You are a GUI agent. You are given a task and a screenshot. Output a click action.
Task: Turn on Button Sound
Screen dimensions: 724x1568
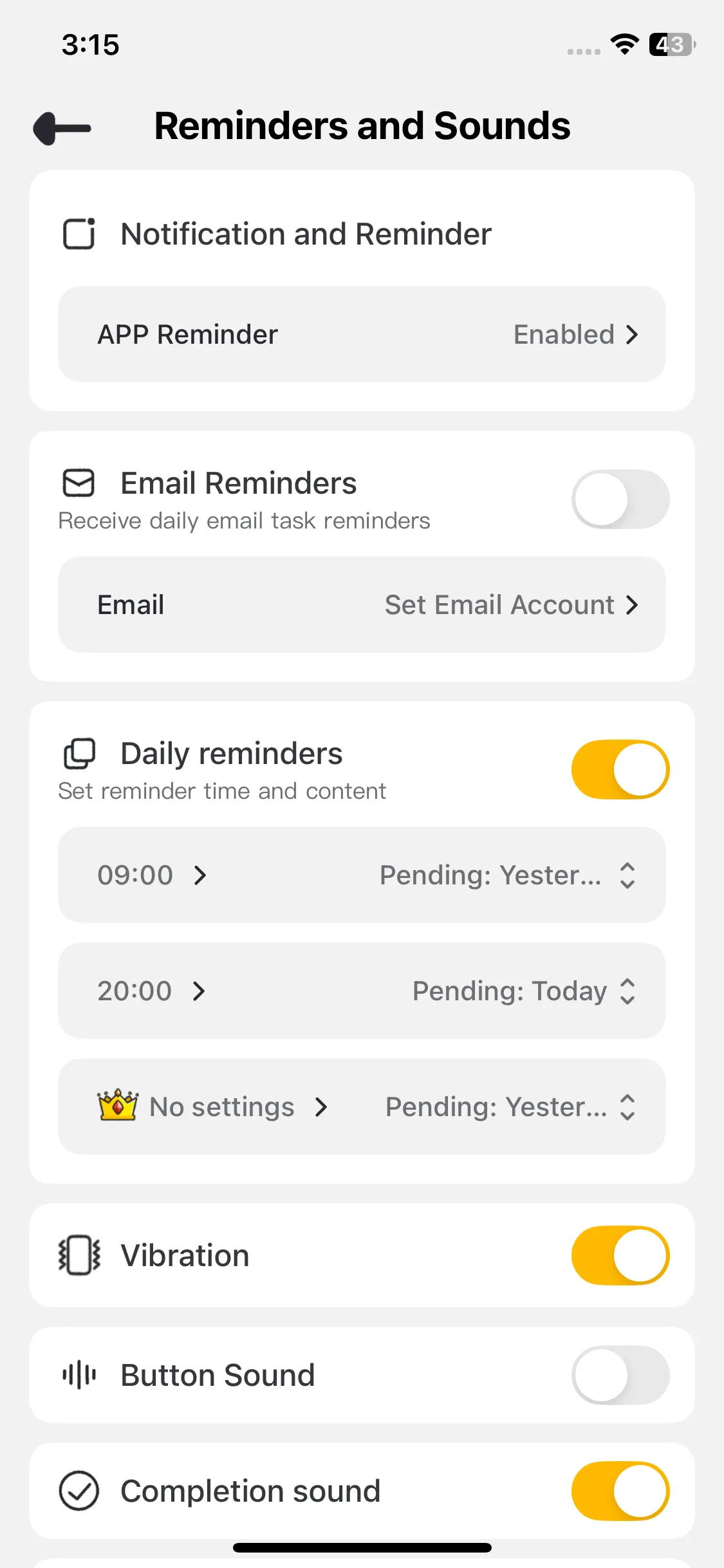click(x=620, y=1375)
